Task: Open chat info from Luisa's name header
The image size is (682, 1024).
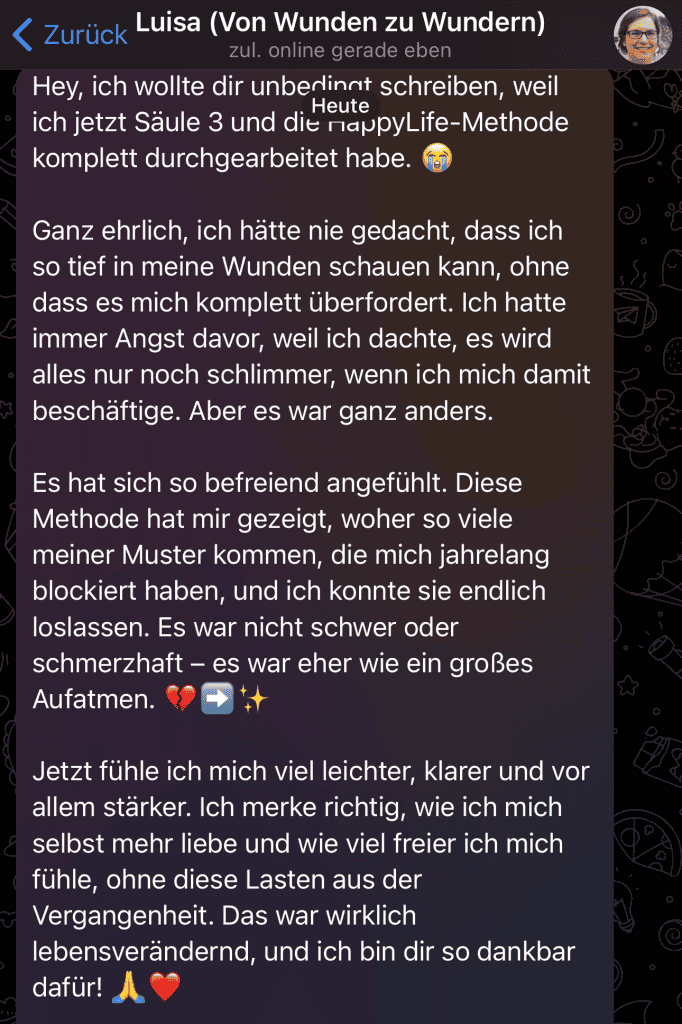Action: (x=340, y=24)
